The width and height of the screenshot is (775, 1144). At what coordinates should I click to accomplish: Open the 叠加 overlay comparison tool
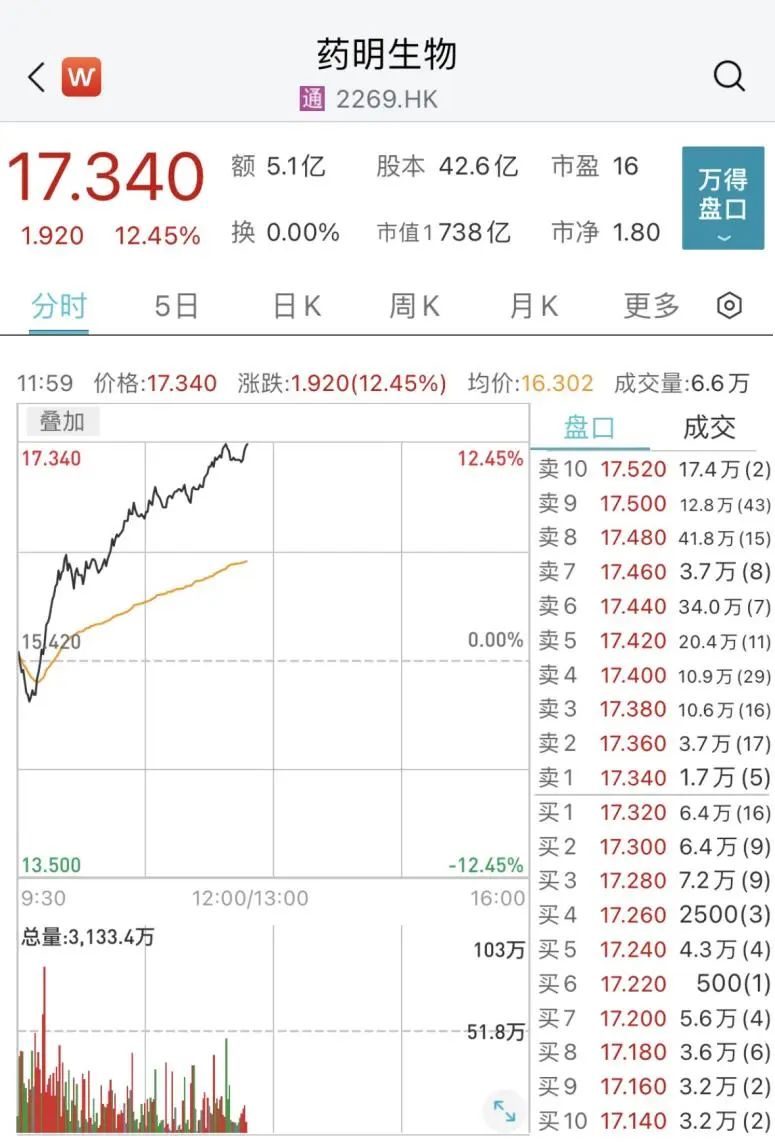(61, 421)
